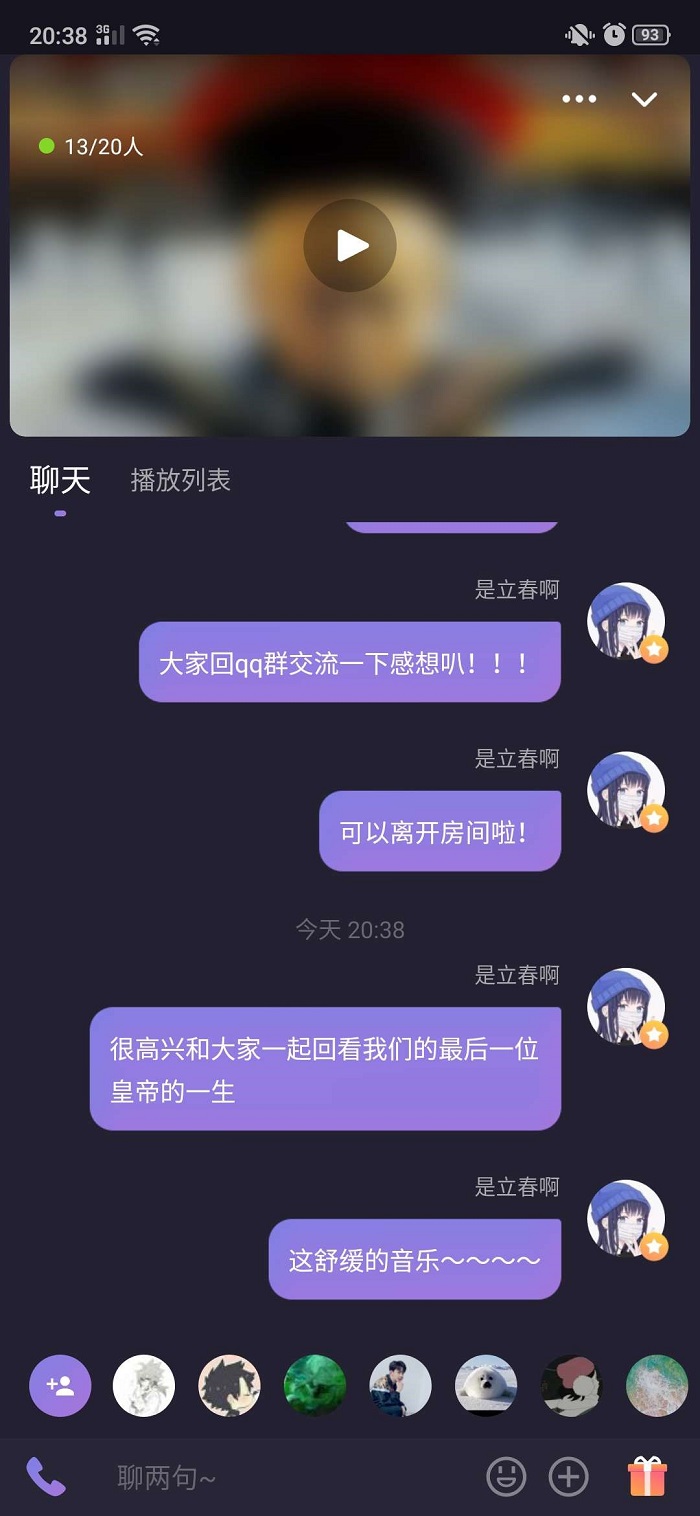Select the 聊天 tab
The width and height of the screenshot is (700, 1516).
click(60, 481)
